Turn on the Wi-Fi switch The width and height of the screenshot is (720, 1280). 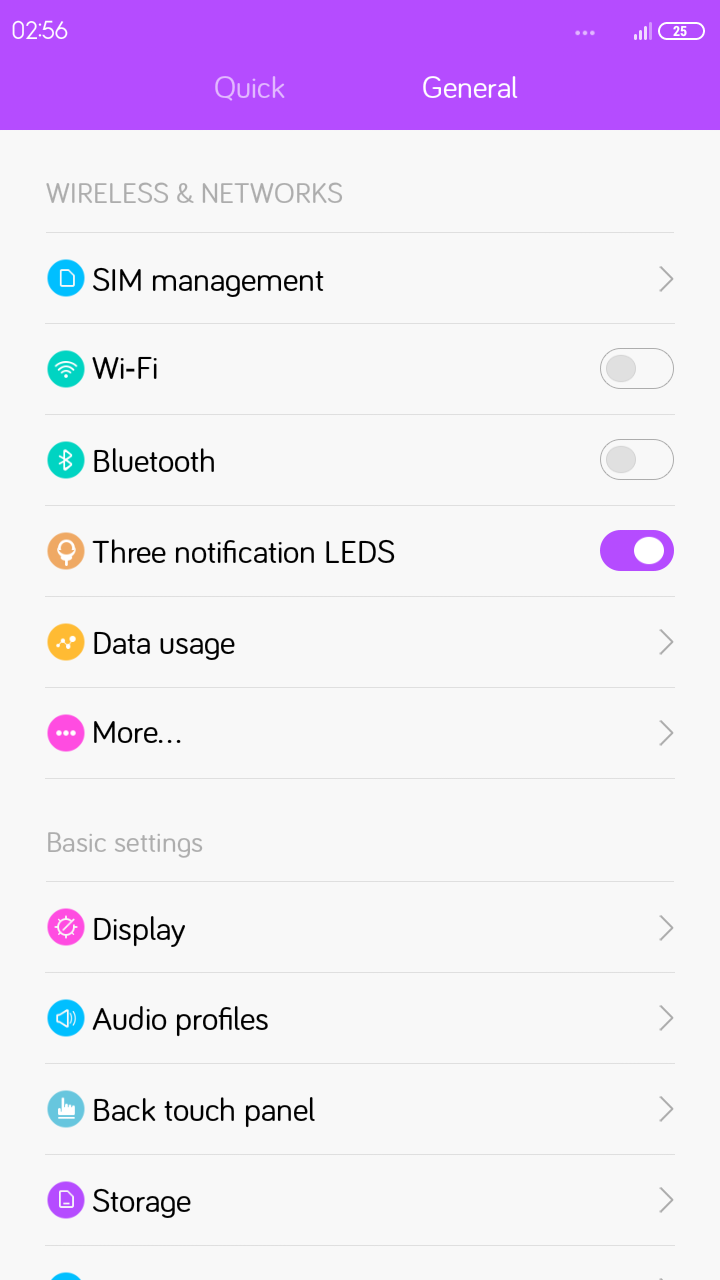(x=637, y=369)
